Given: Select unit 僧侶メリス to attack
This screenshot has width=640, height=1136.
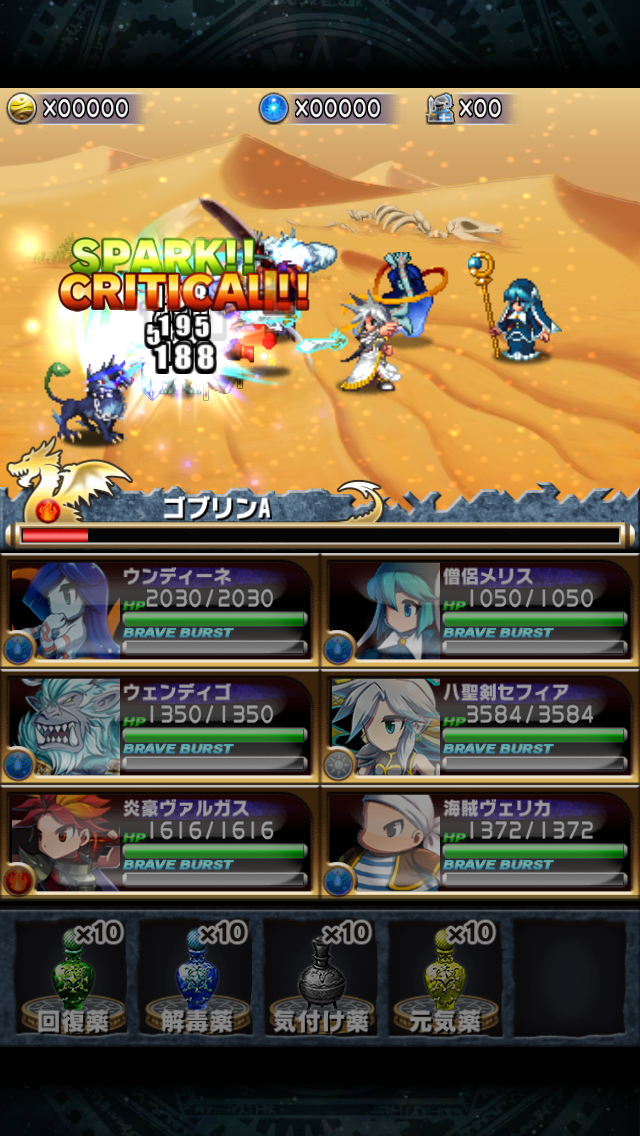Looking at the screenshot, I should [480, 611].
